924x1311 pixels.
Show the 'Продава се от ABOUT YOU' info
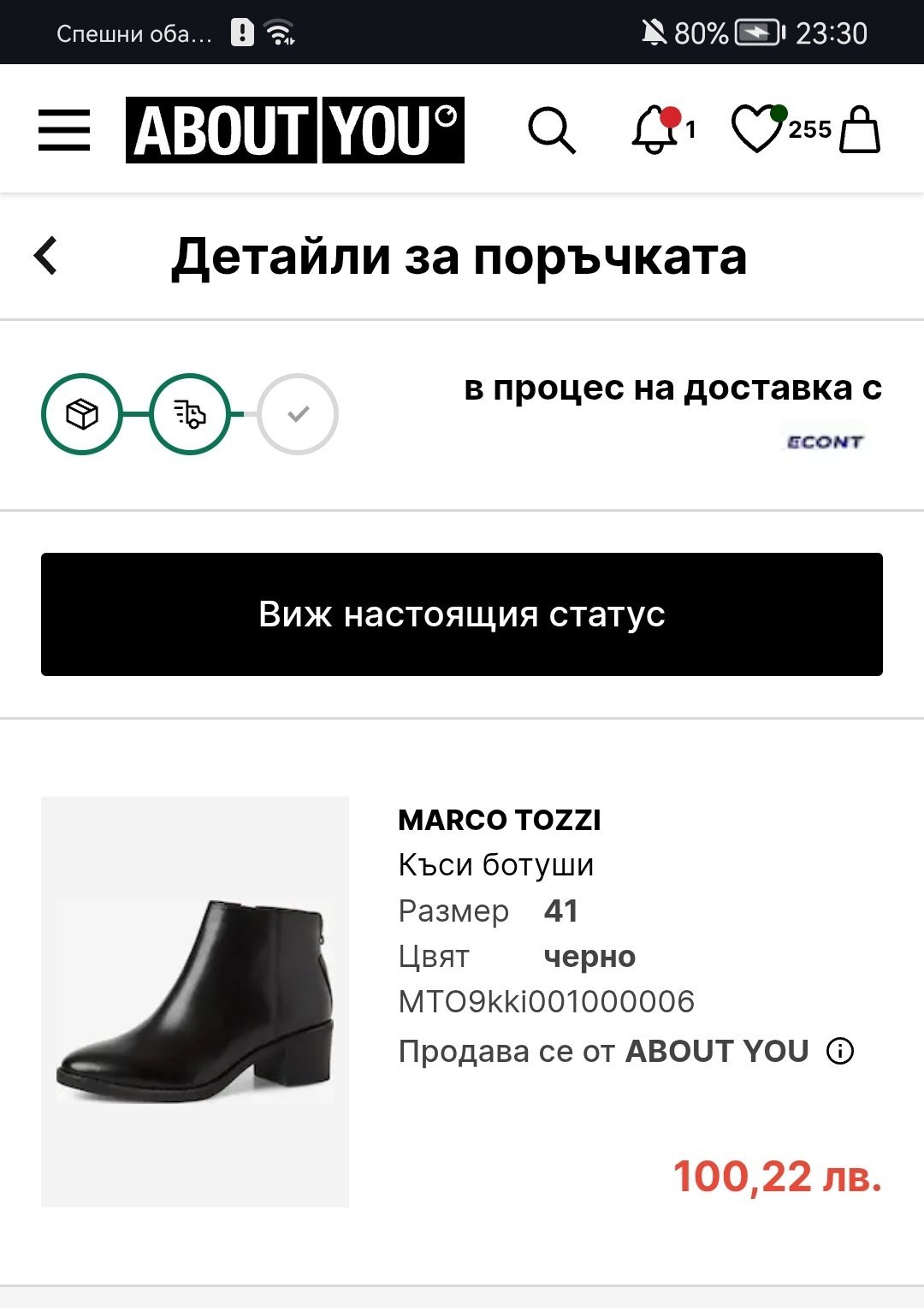tap(840, 1051)
